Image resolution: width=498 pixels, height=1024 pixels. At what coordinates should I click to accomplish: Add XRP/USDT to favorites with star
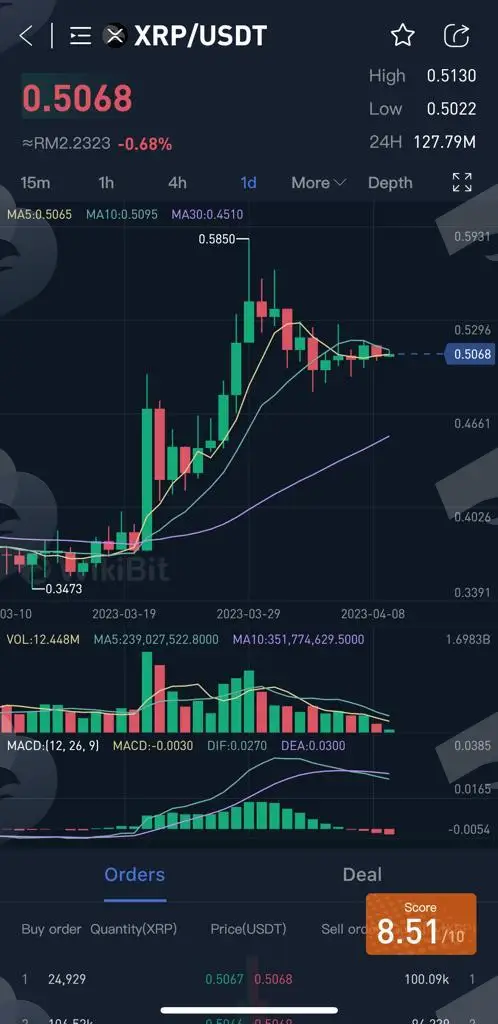403,35
